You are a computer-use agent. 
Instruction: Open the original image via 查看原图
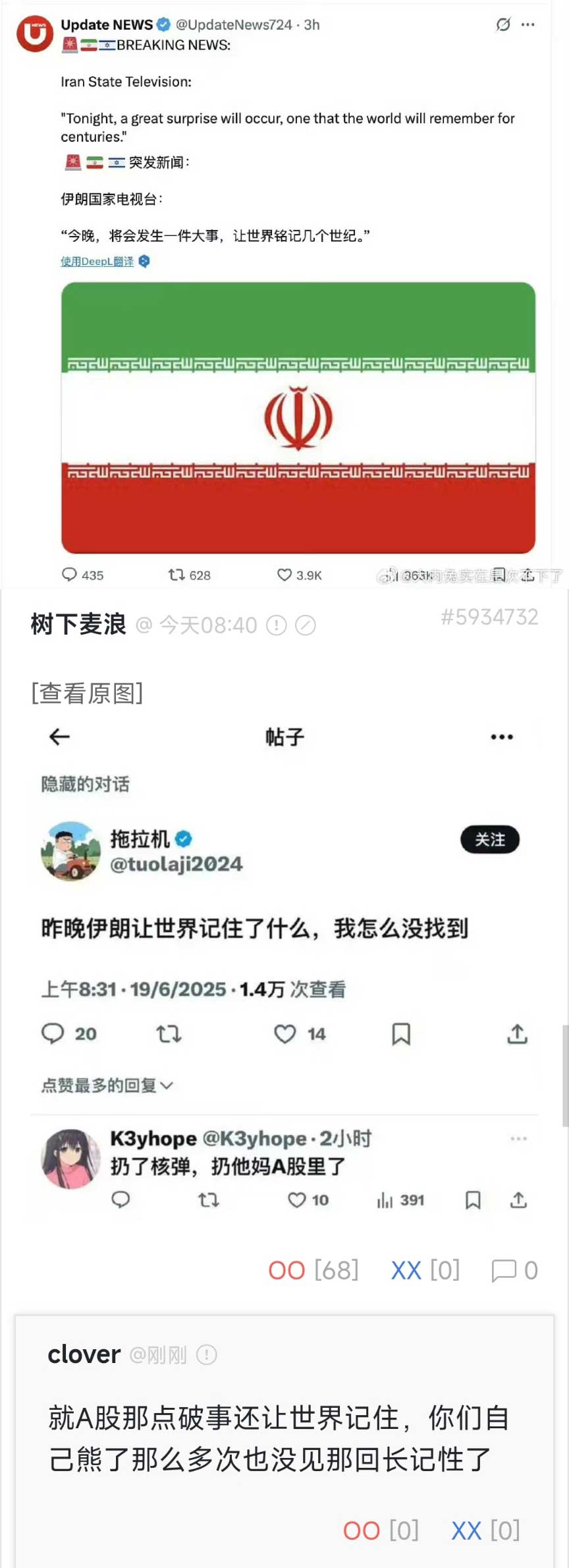tap(87, 693)
